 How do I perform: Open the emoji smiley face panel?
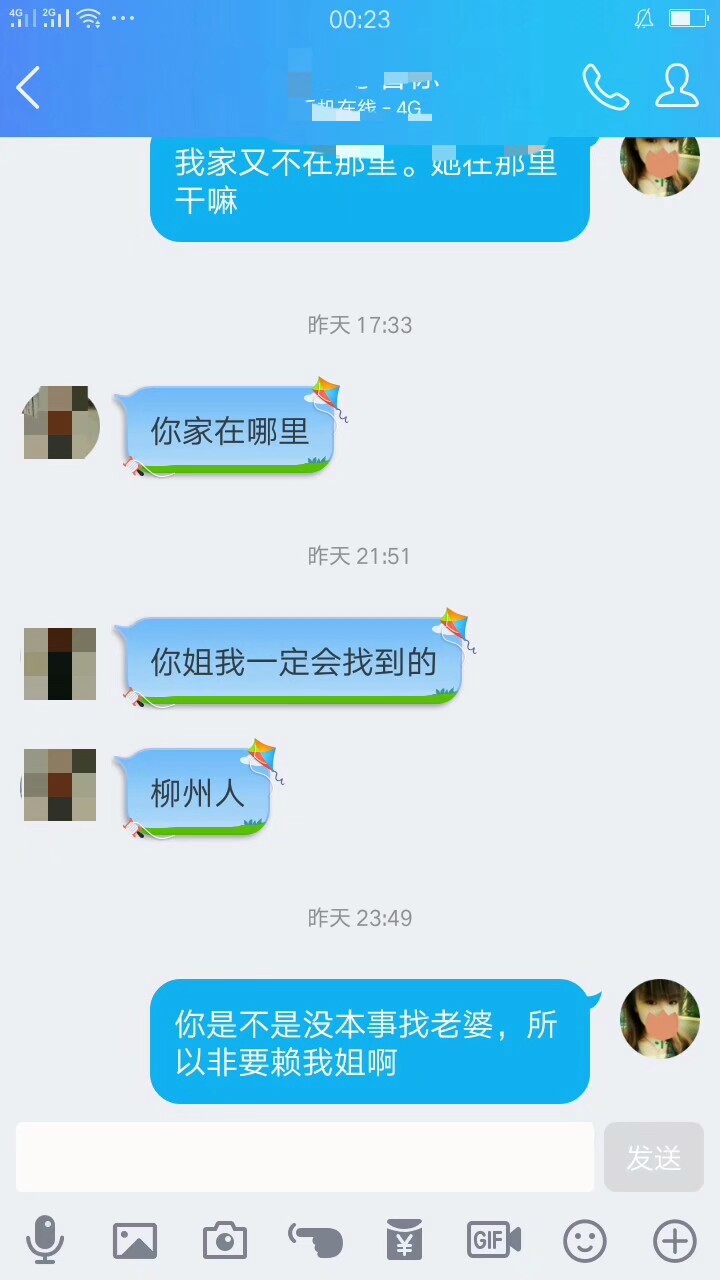click(x=584, y=1240)
